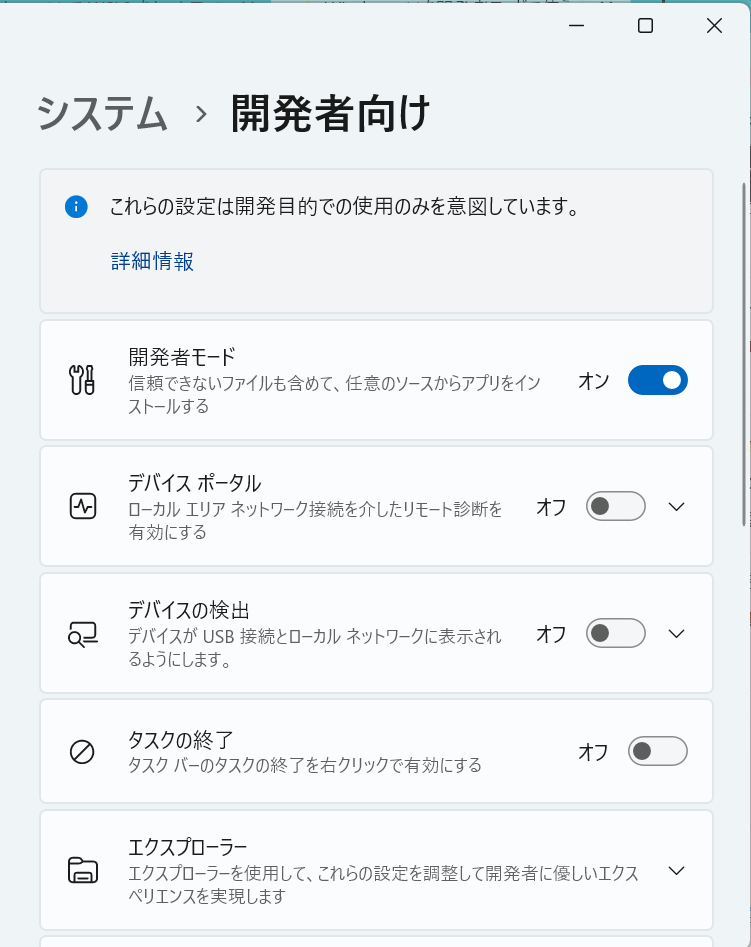Turn off 開発者モード switch
Screen dimensions: 751x947
point(657,380)
